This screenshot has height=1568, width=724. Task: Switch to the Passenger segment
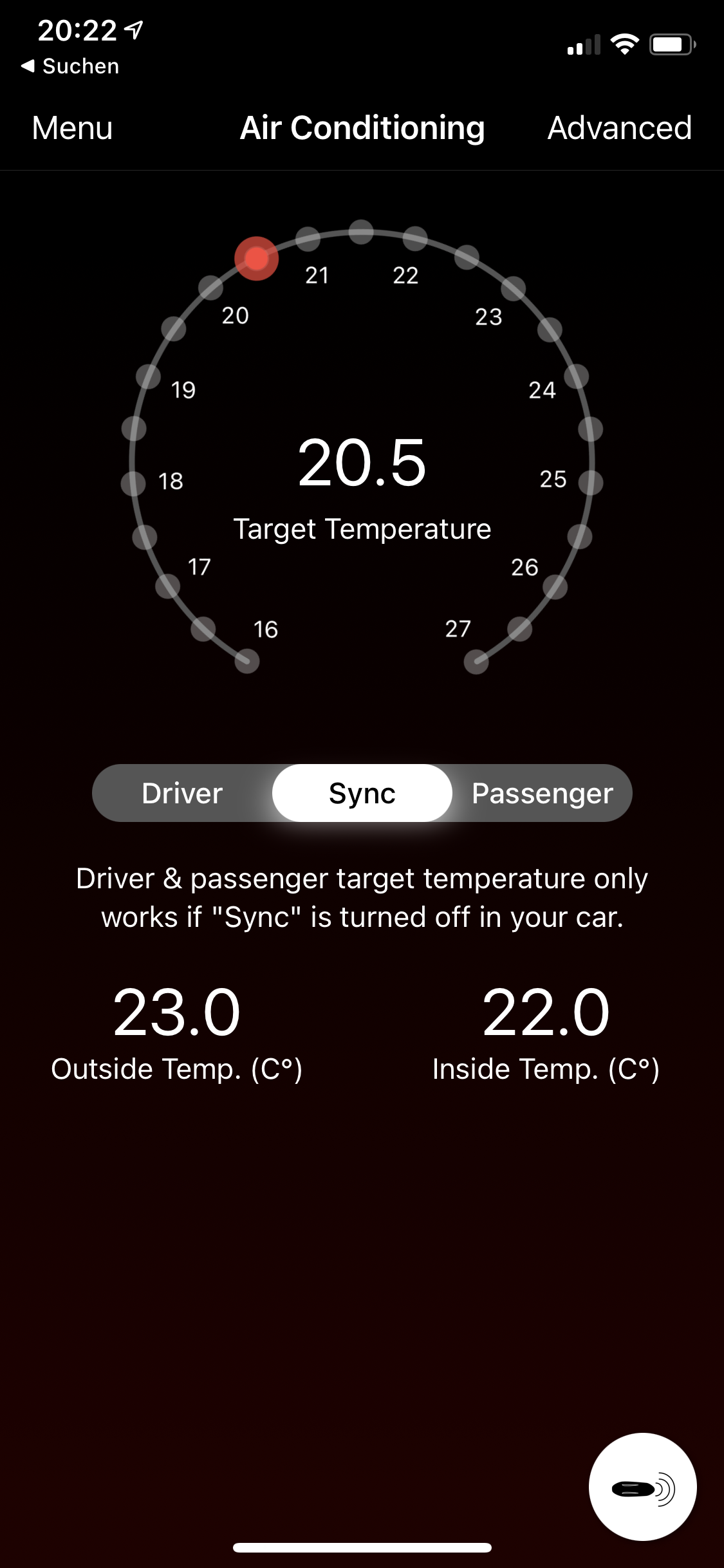(x=542, y=793)
